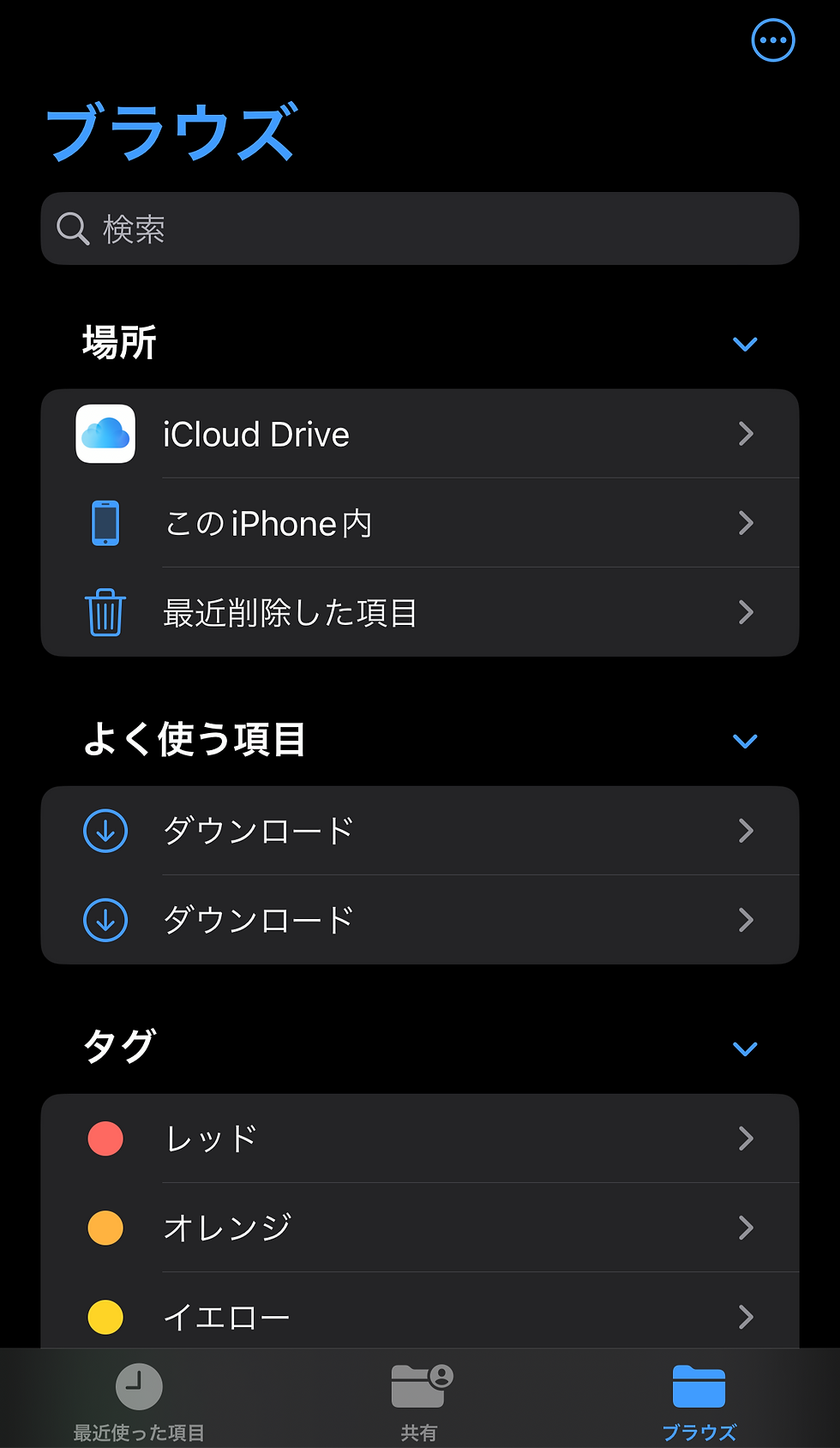Open the オレンジ tag

point(420,1228)
